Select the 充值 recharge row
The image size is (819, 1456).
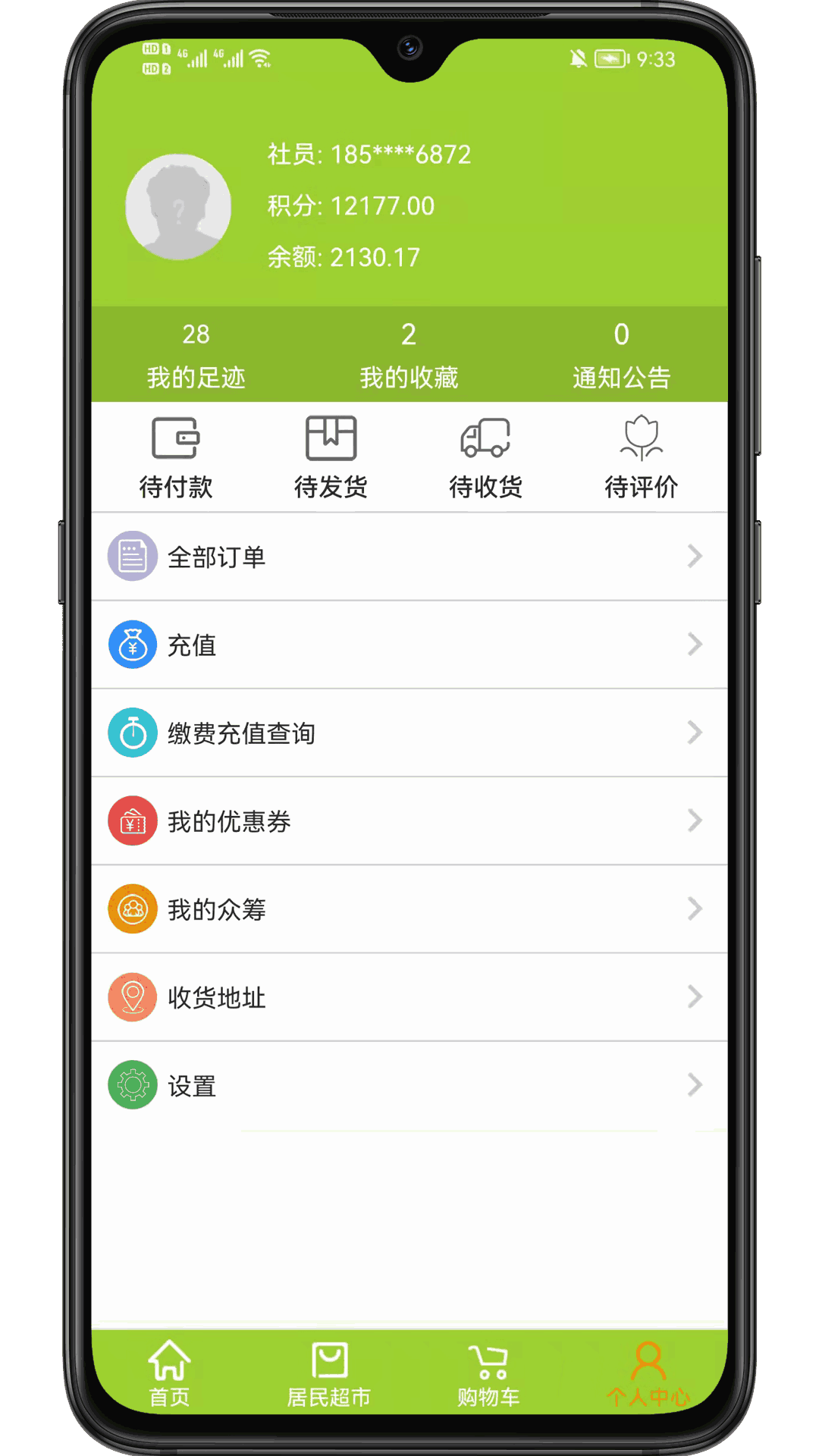coord(409,645)
